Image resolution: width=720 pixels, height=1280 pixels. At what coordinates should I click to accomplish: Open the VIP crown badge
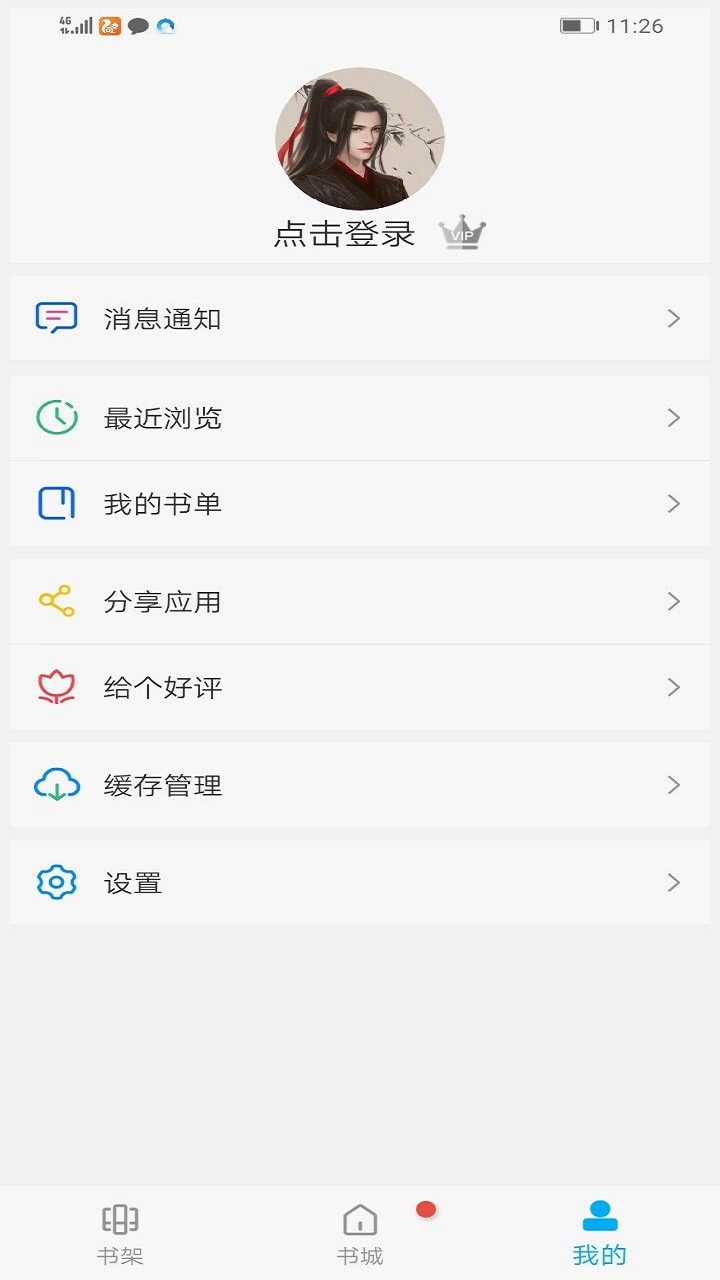pos(462,233)
